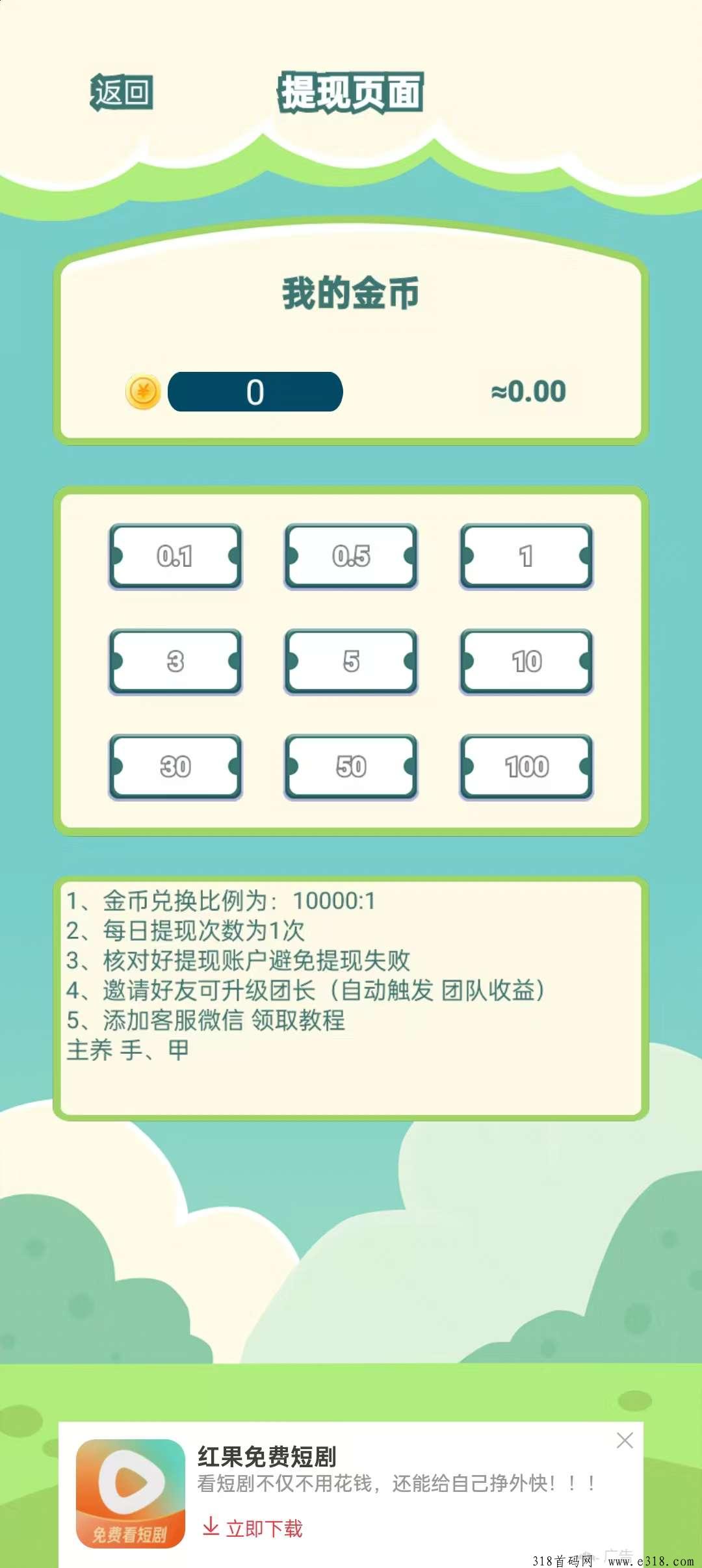The height and width of the screenshot is (1568, 702).
Task: Choose the 5 withdrawal ticket
Action: pyautogui.click(x=351, y=662)
